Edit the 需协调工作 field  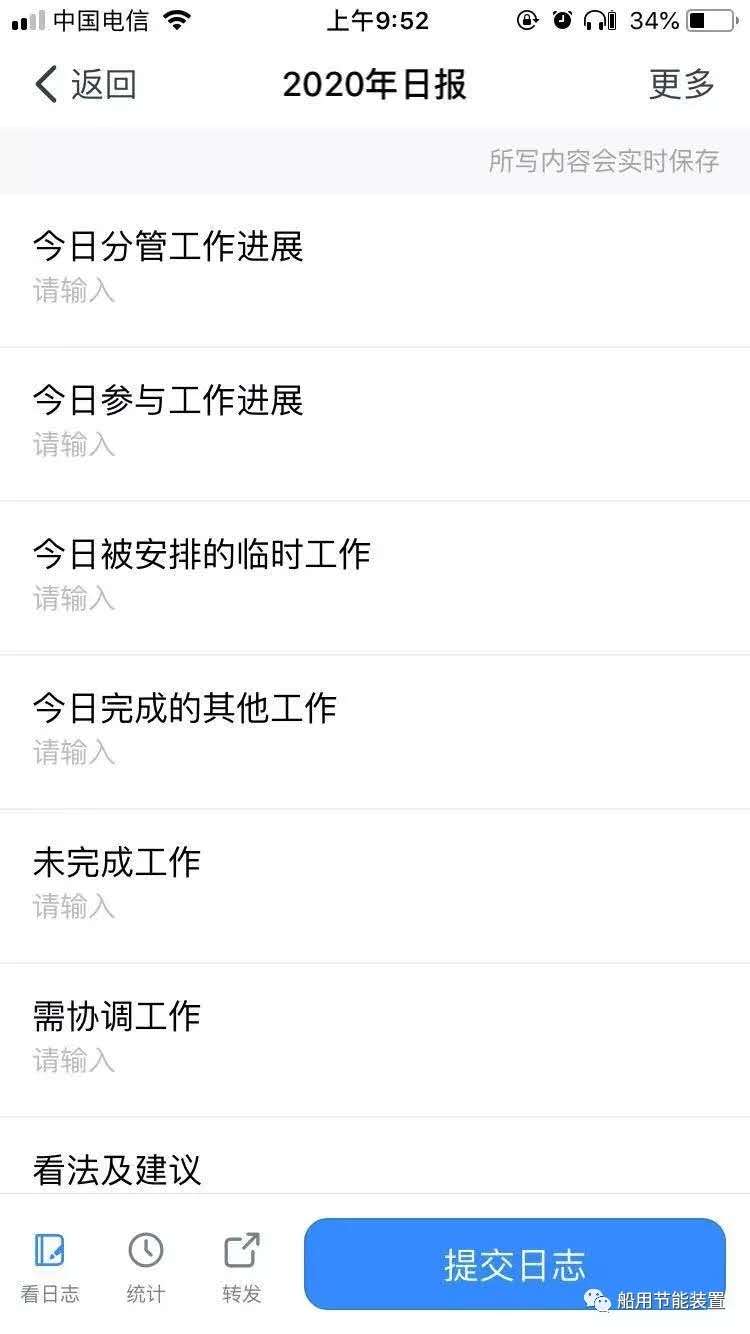375,1040
